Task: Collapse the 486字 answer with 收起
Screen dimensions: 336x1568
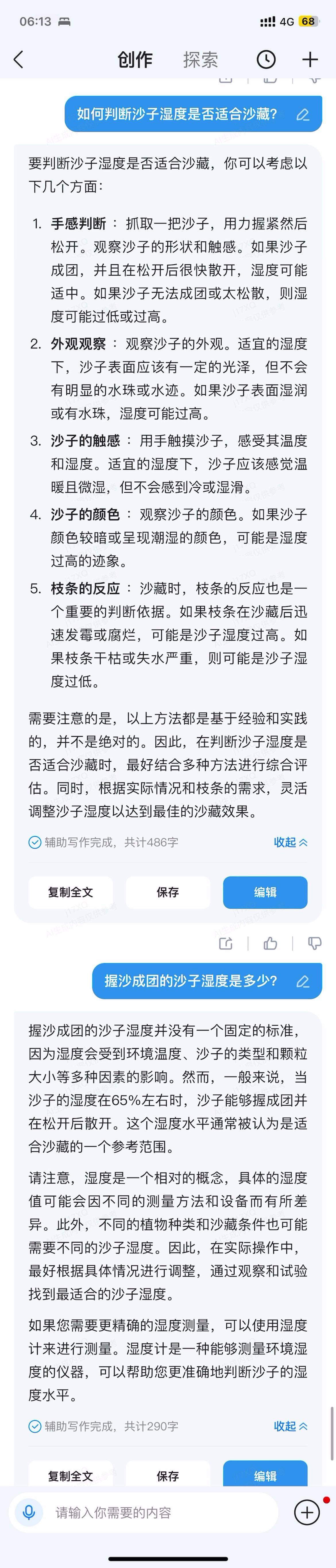Action: [290, 843]
